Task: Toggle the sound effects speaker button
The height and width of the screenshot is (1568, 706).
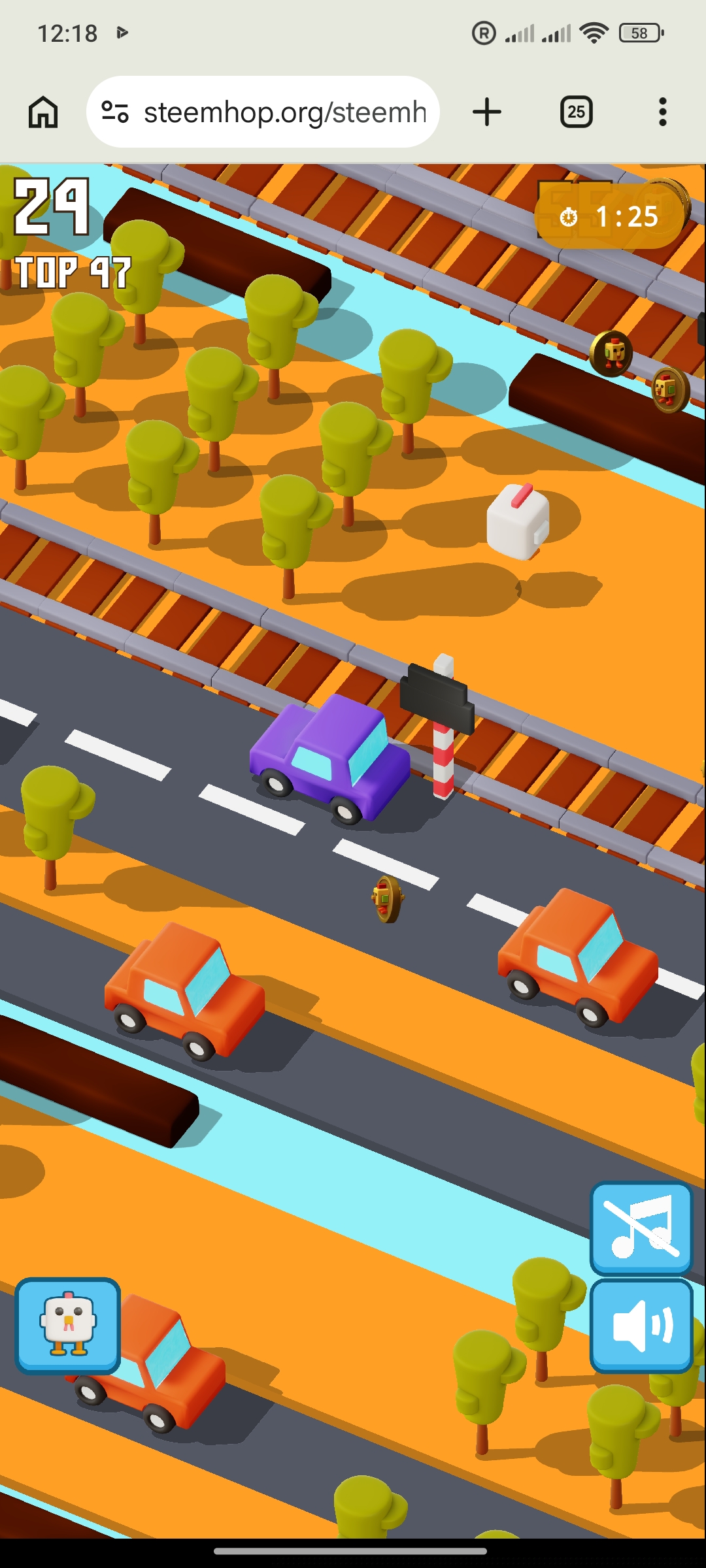Action: pos(641,1326)
